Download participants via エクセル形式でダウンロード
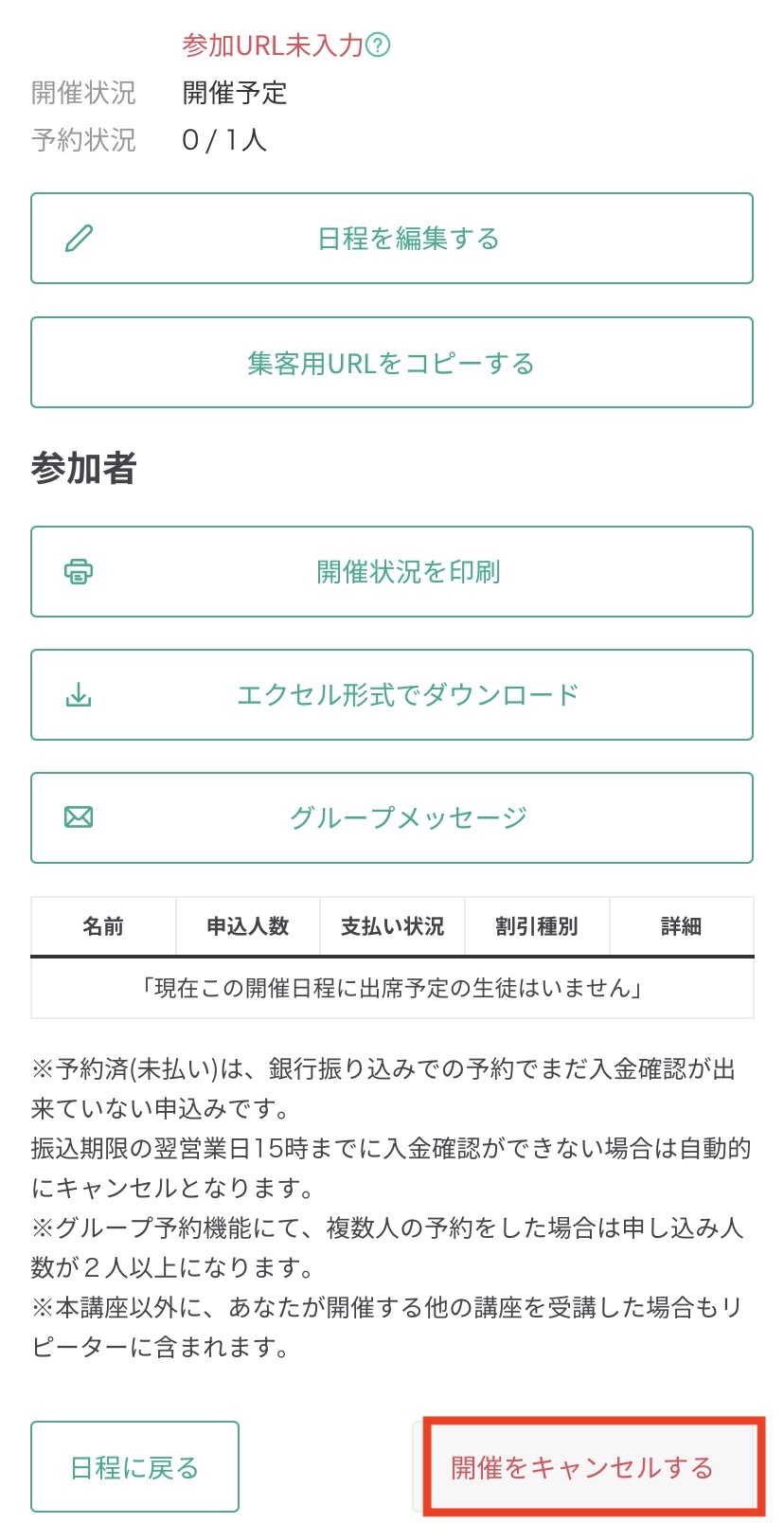Viewport: 784px width, 1523px height. click(392, 695)
